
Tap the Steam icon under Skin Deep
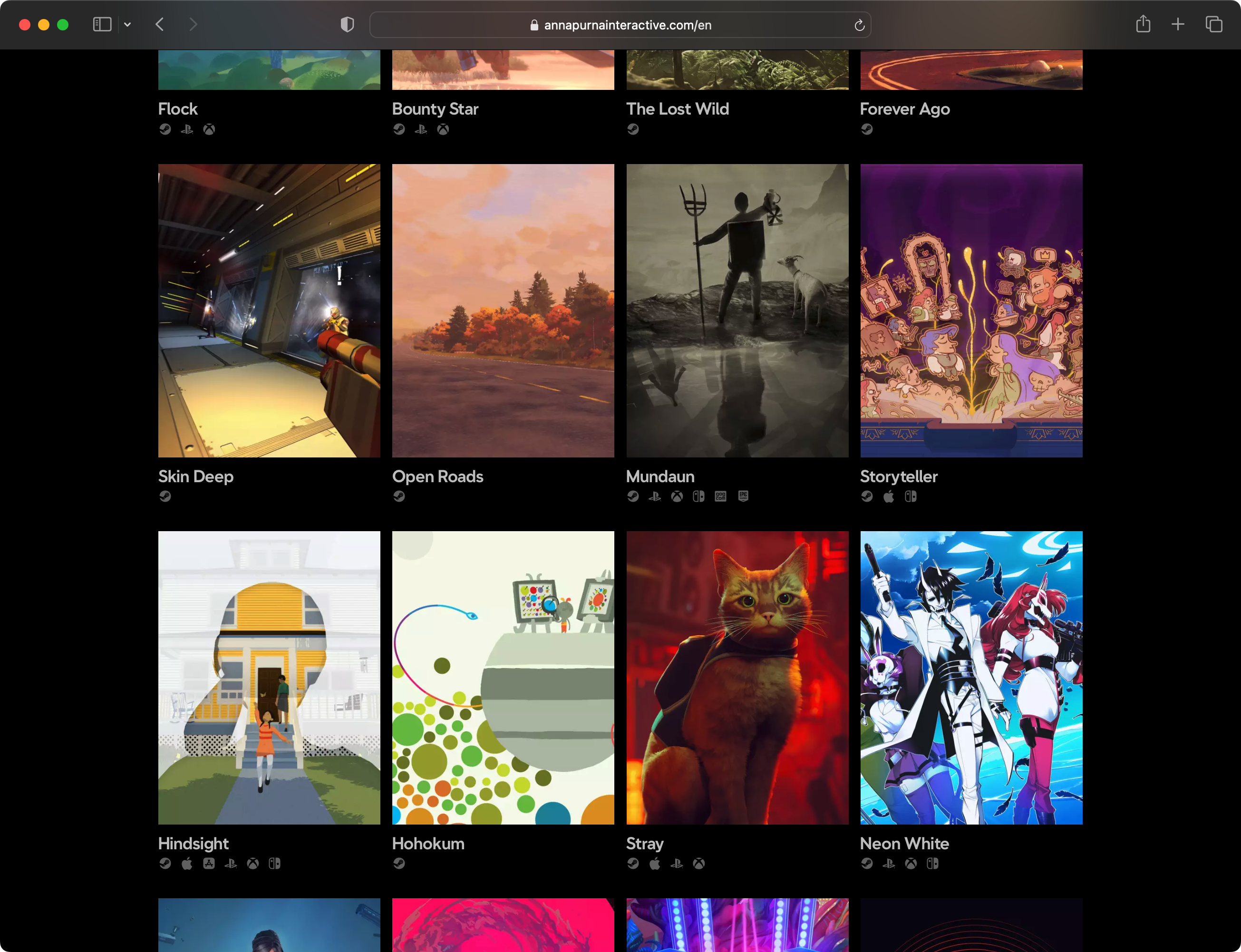click(165, 496)
